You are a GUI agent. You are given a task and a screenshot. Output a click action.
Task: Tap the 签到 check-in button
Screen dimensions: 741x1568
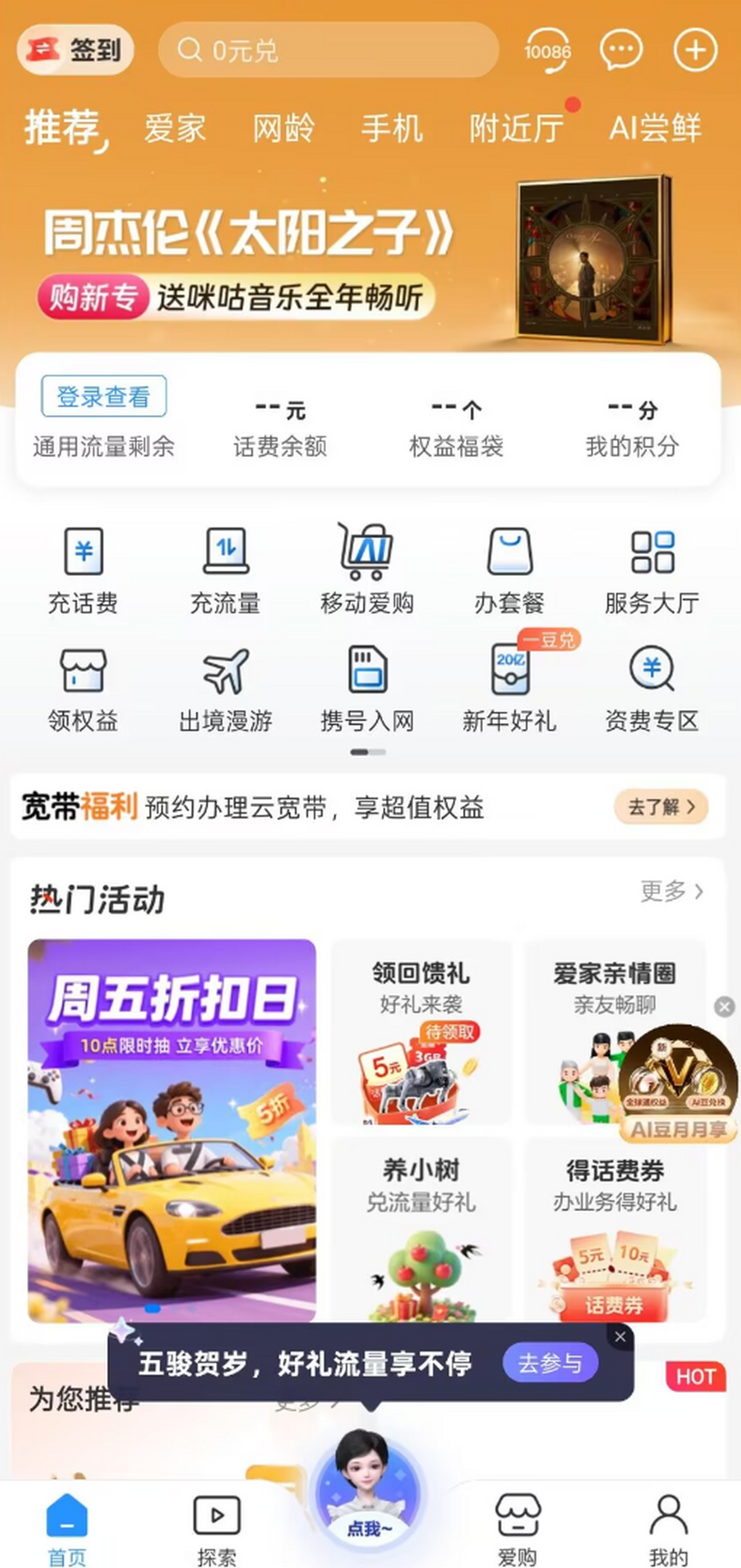[75, 49]
